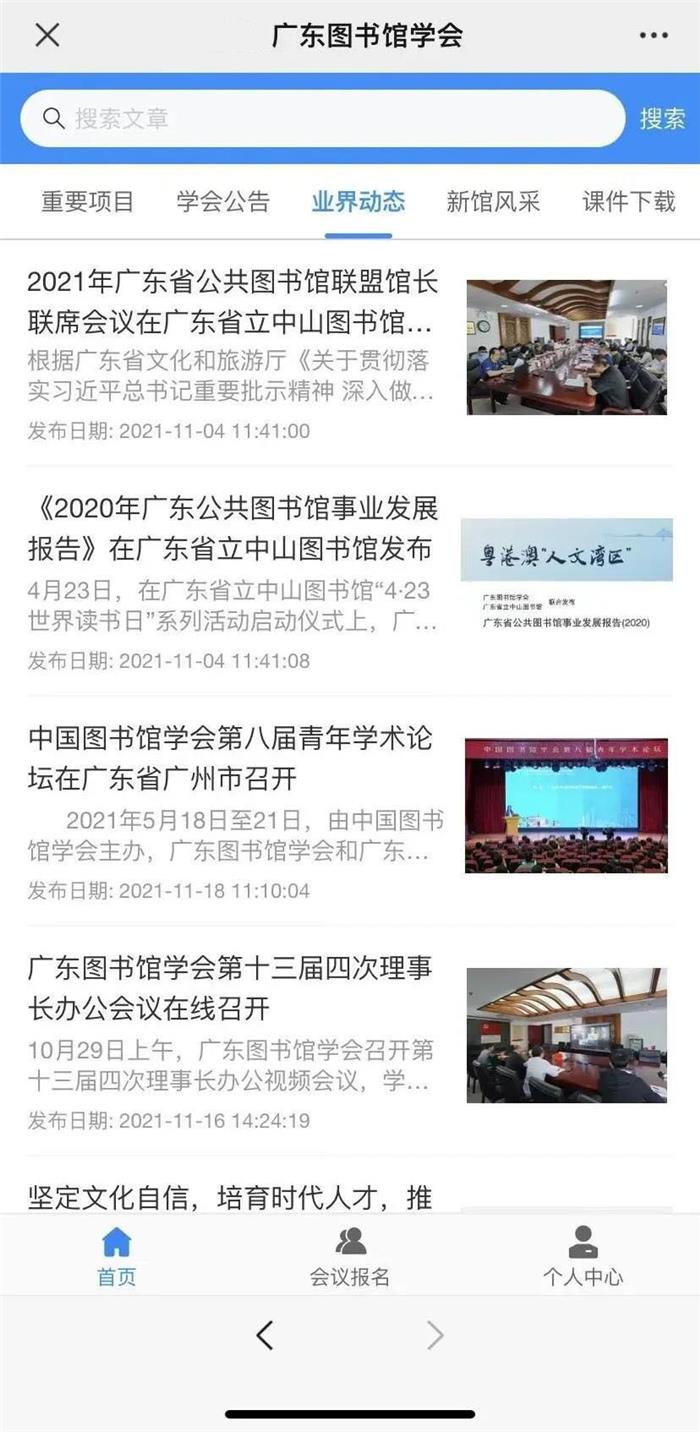
Task: Select the 业界动态 tab
Action: (x=358, y=201)
